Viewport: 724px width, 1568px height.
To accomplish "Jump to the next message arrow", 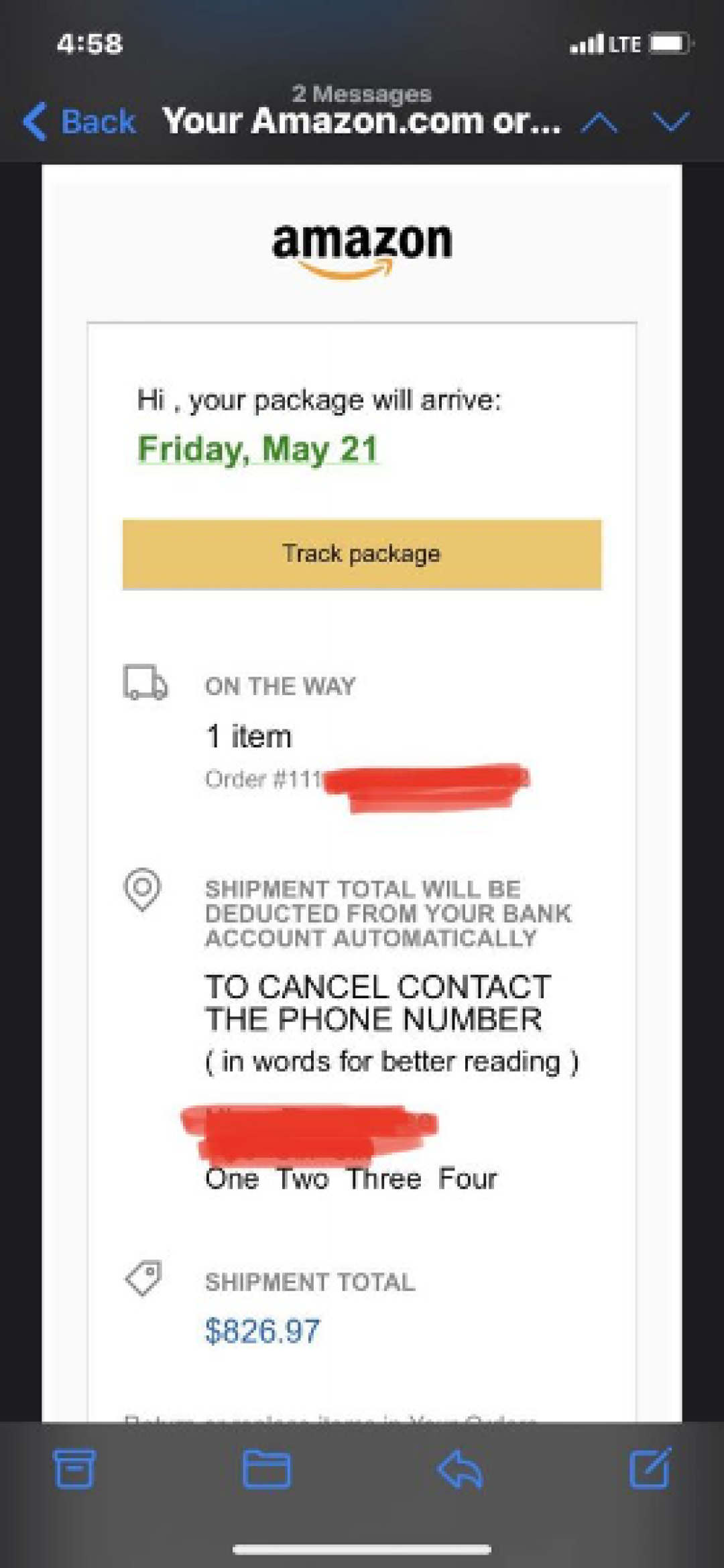I will pyautogui.click(x=671, y=123).
